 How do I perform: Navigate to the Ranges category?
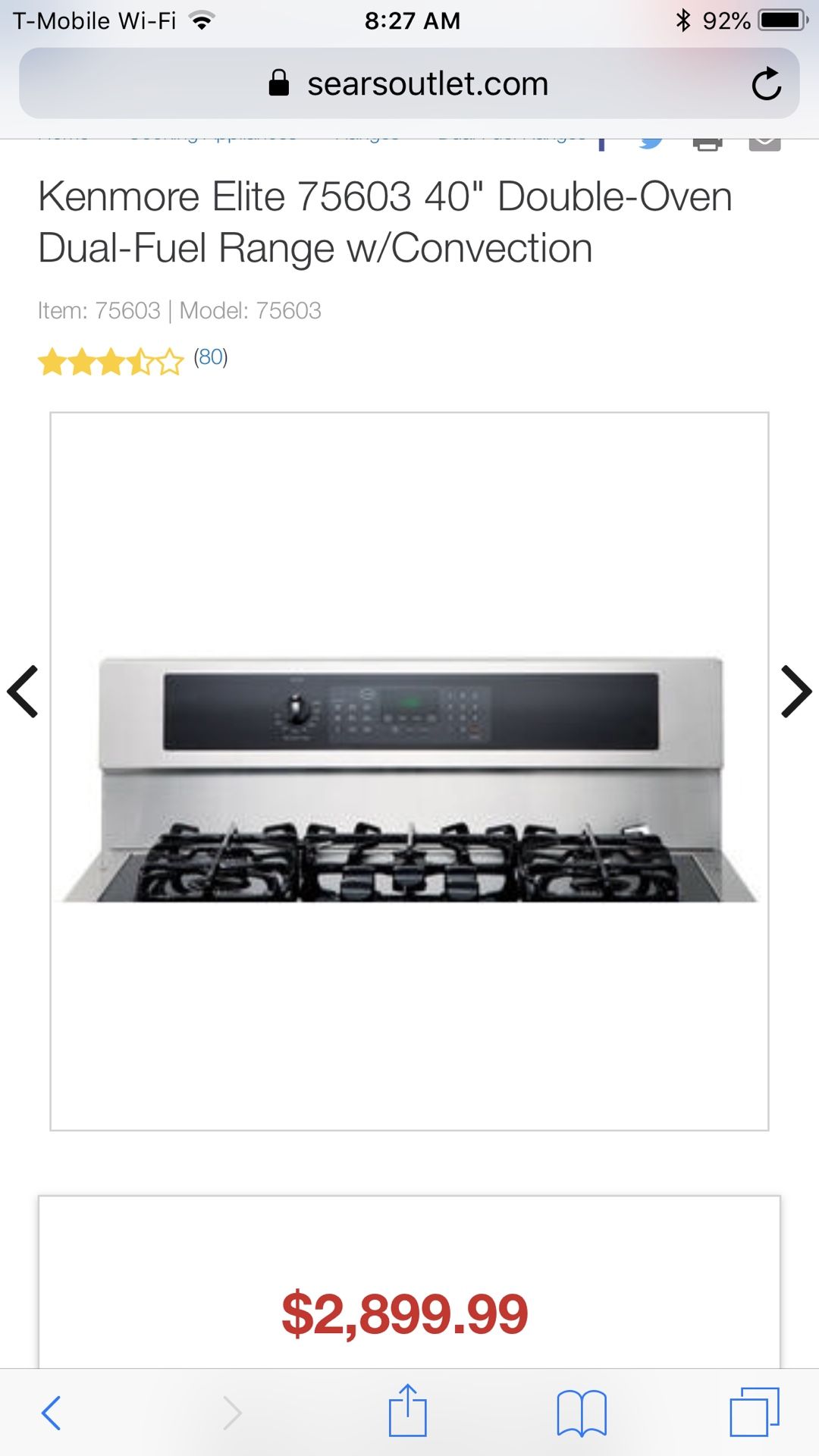[x=368, y=136]
